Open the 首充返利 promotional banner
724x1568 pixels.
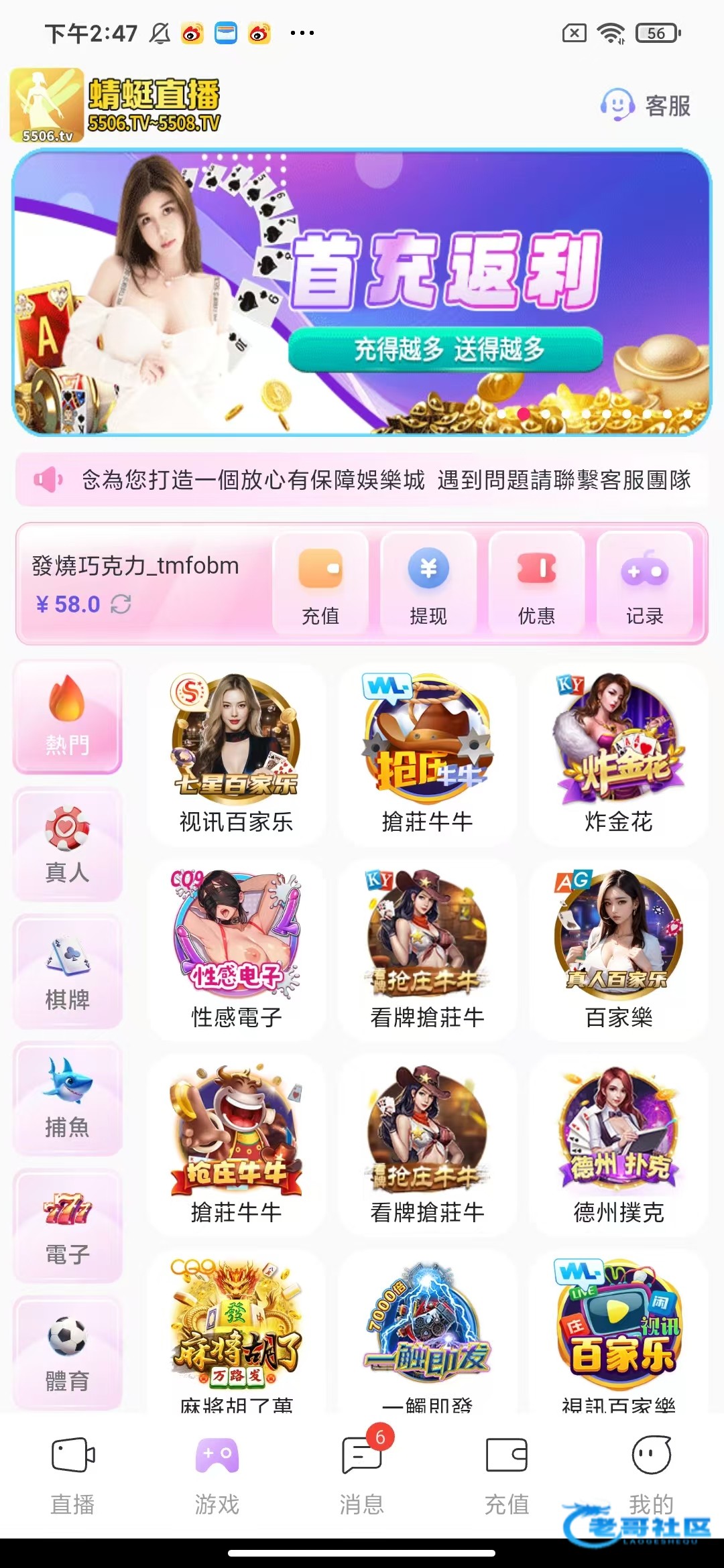coord(362,293)
